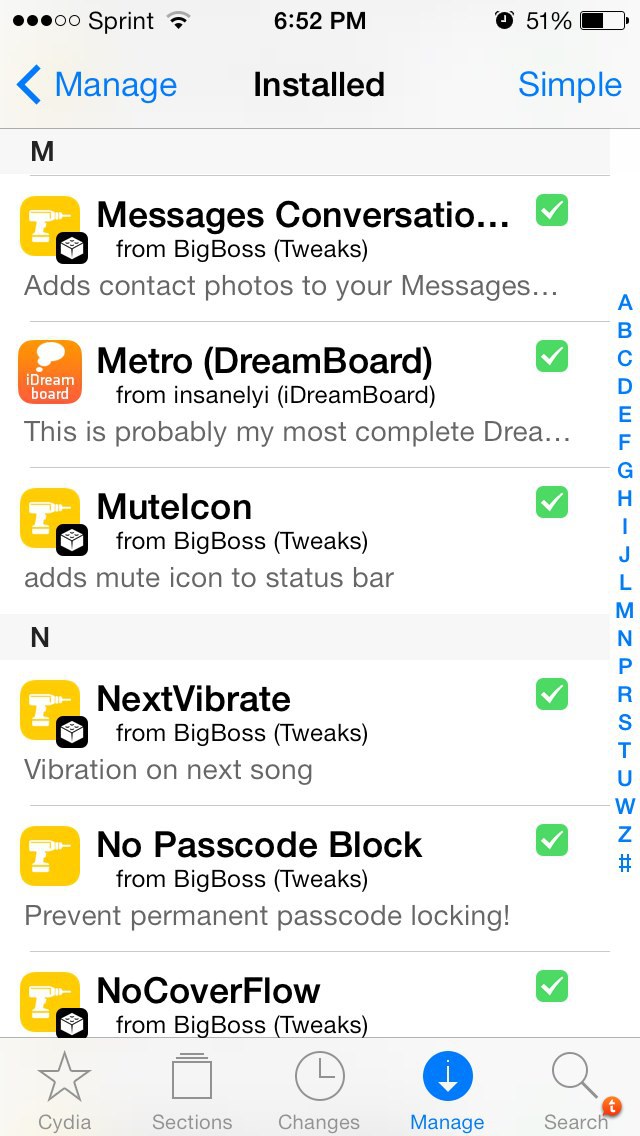This screenshot has width=640, height=1136.
Task: Open Metro (DreamBoard) package details
Action: pos(300,394)
